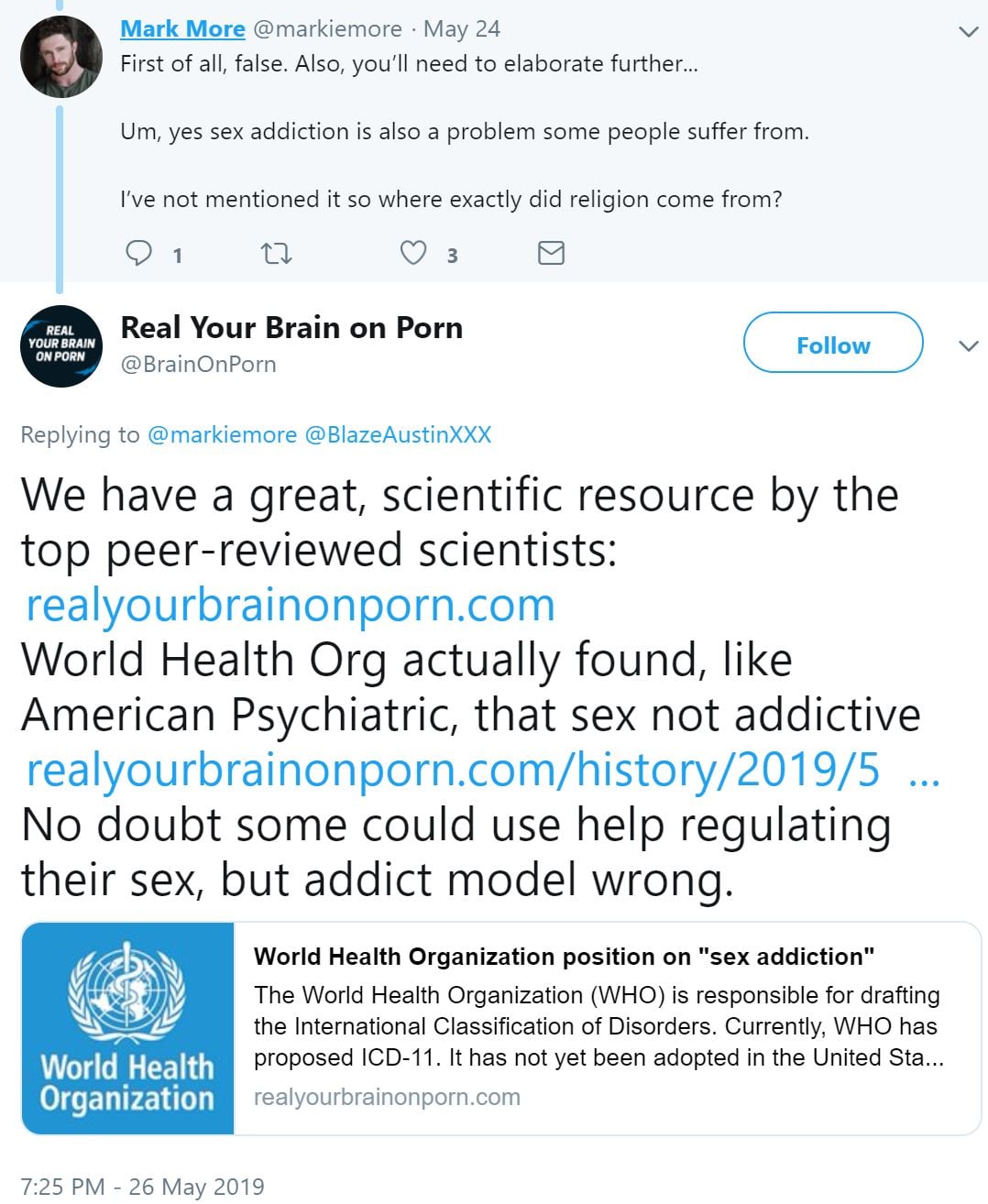Send Mark More's tweet via direct message

pos(550,253)
